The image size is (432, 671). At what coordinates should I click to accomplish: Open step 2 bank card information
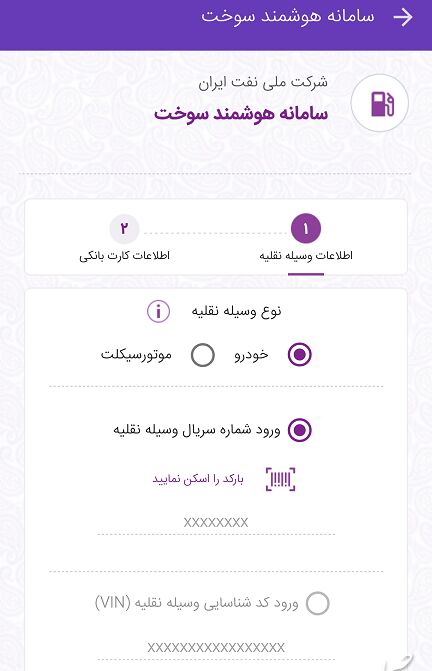(x=124, y=239)
